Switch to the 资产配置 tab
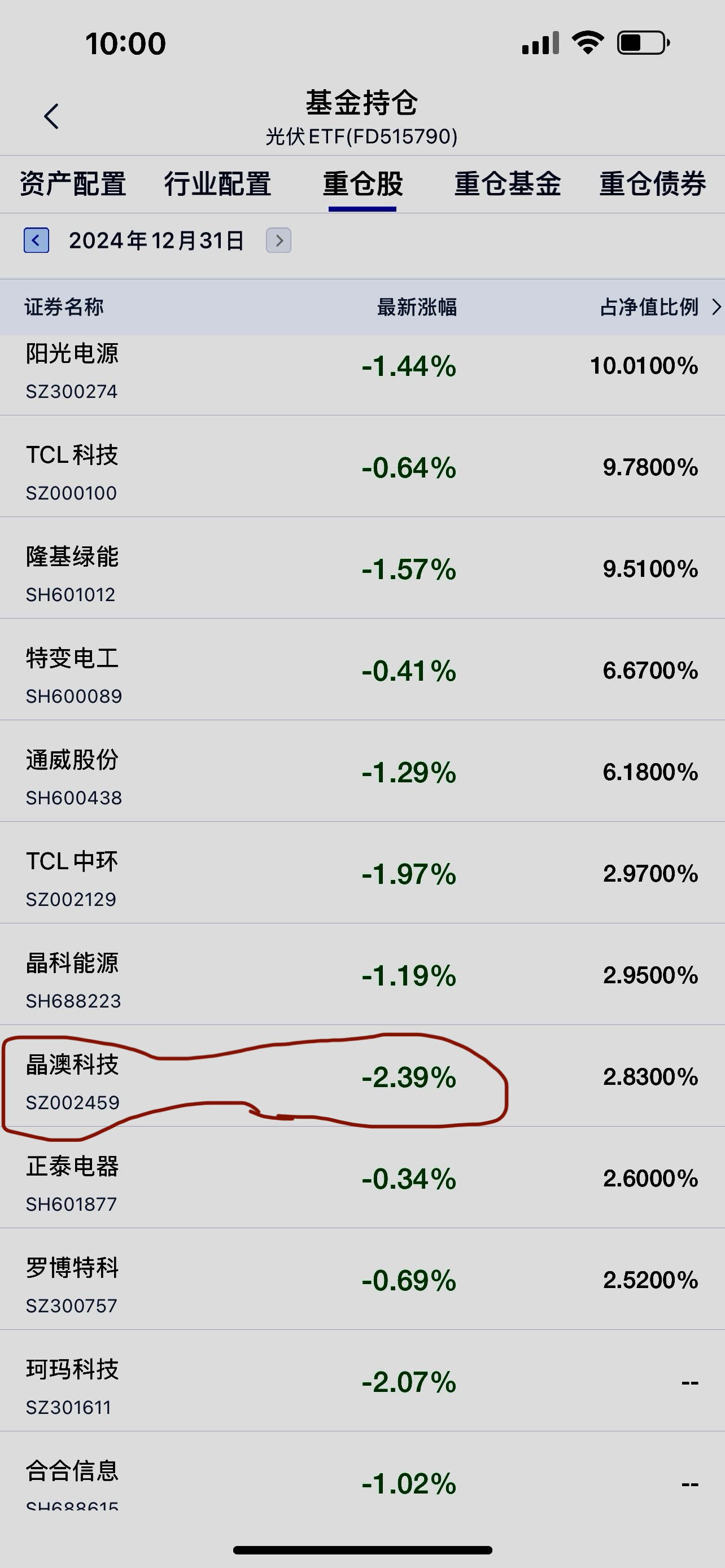 click(73, 184)
